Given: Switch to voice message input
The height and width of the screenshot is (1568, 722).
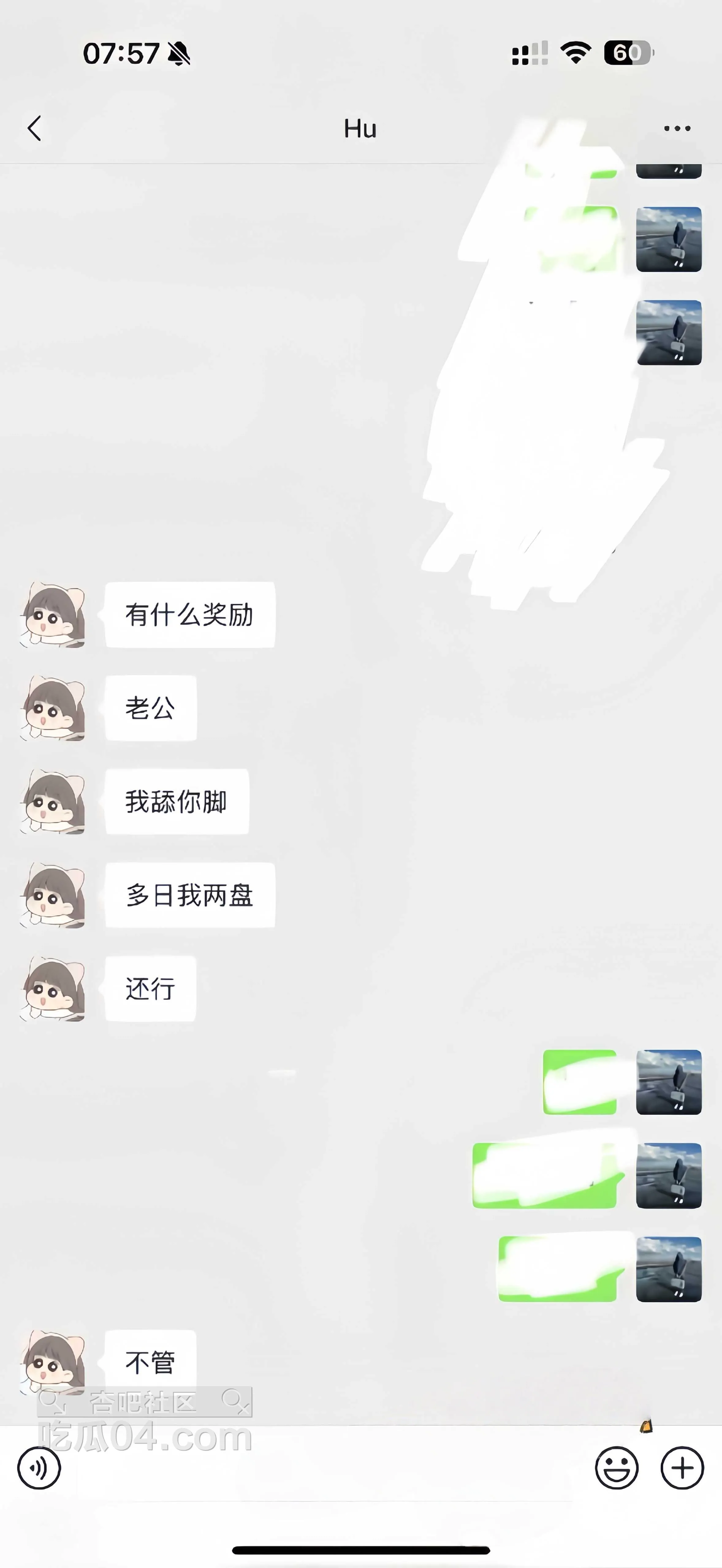Looking at the screenshot, I should point(39,1468).
